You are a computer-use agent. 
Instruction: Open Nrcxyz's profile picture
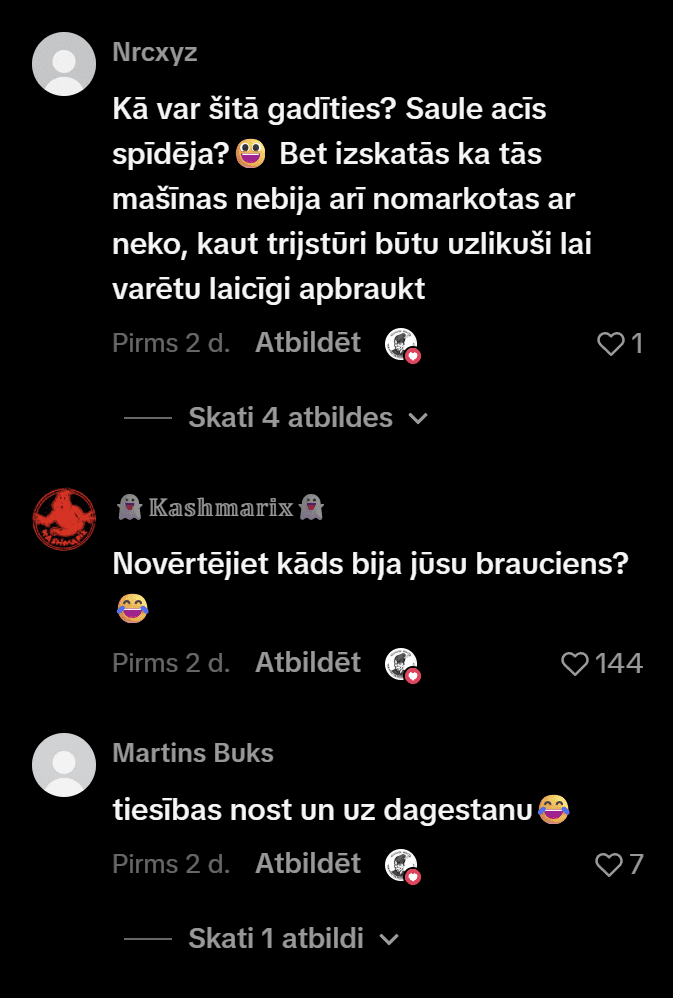[x=65, y=65]
